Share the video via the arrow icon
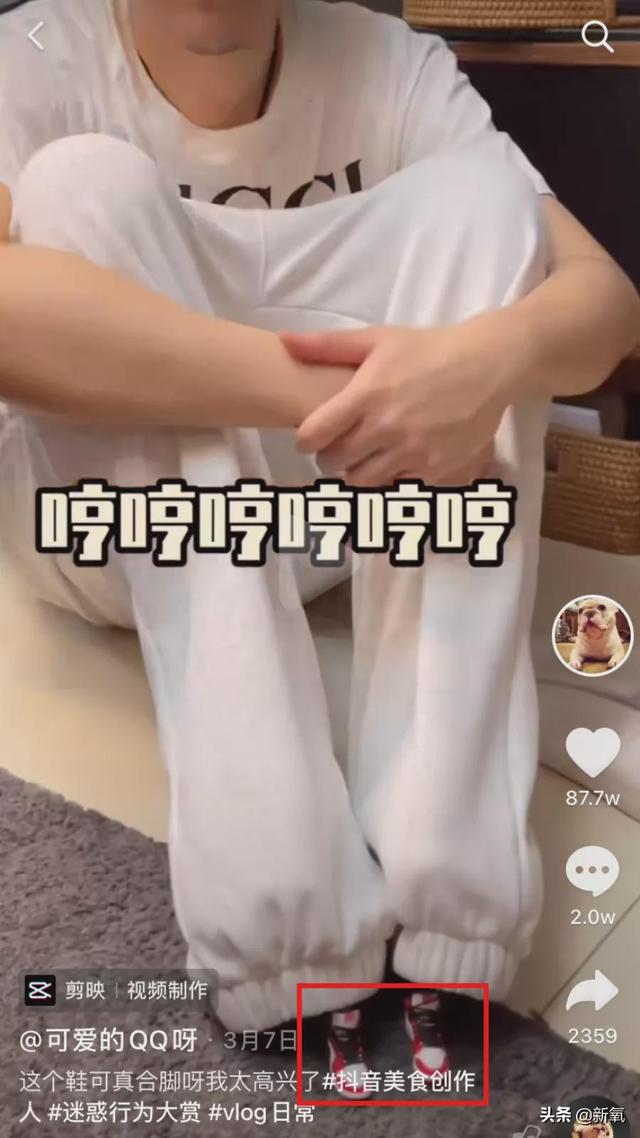Viewport: 640px width, 1138px height. 593,992
